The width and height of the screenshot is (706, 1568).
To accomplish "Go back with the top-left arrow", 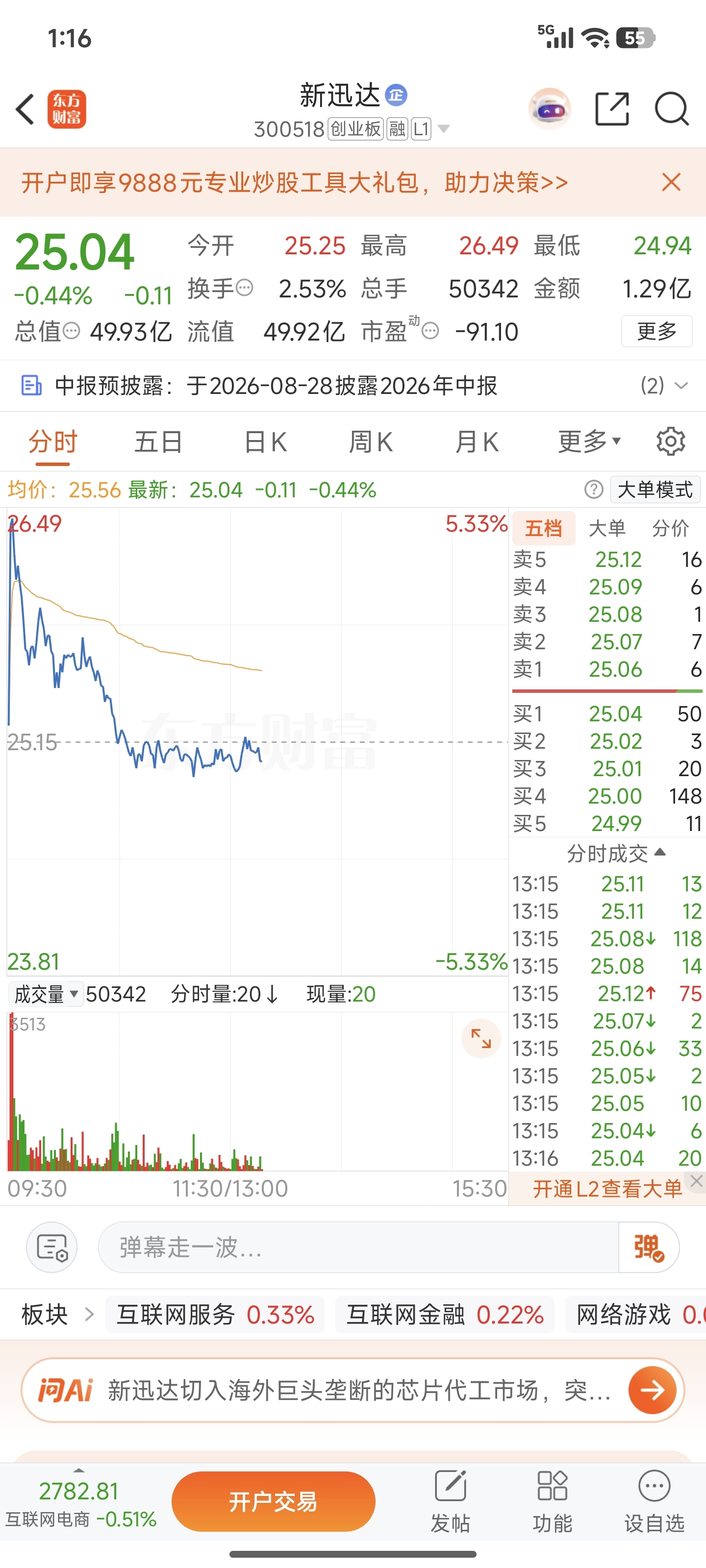I will coord(25,110).
